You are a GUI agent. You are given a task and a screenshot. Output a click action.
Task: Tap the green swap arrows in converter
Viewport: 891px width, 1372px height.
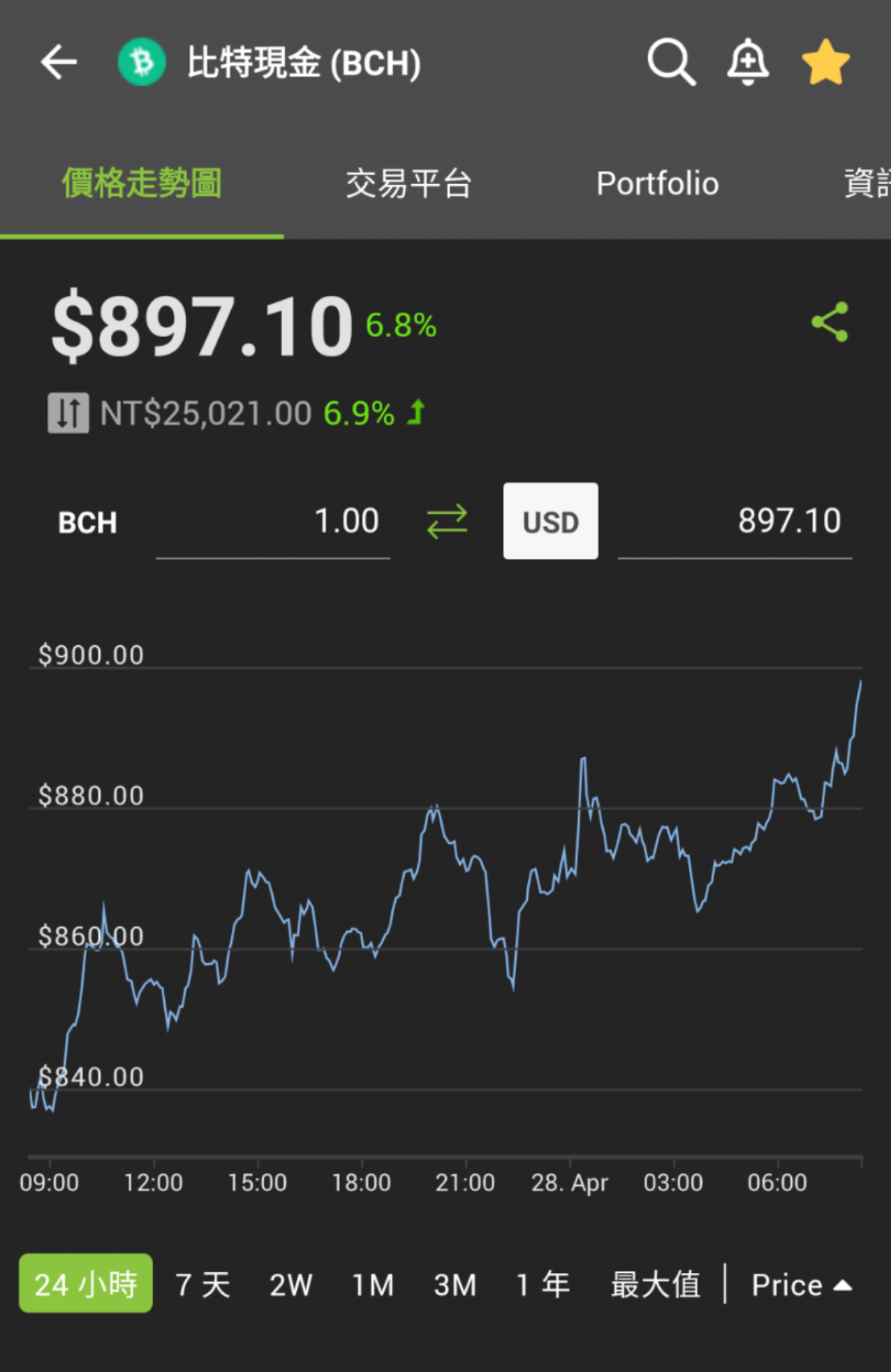click(x=447, y=522)
